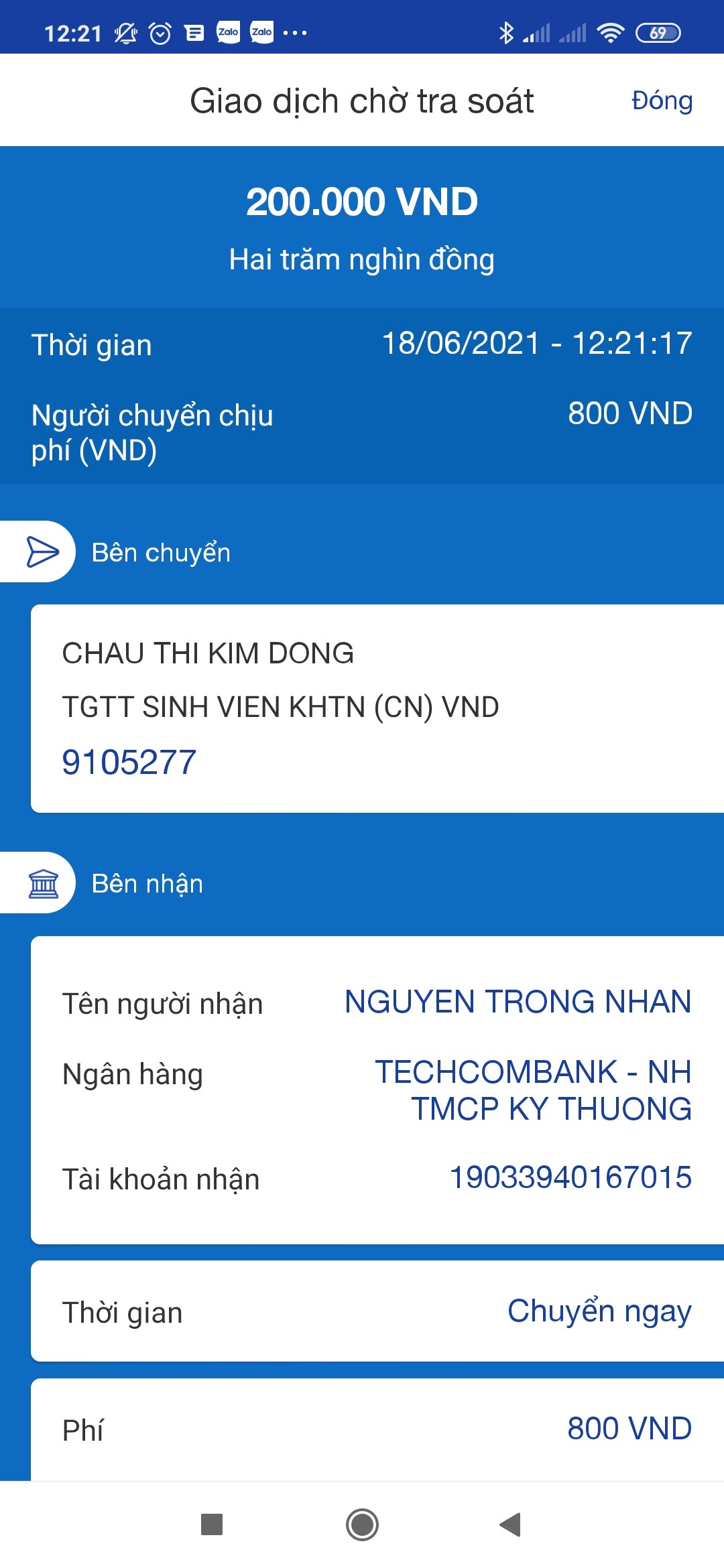Close the transaction details with Đóng
Screen dimensions: 724x1568
pyautogui.click(x=662, y=101)
